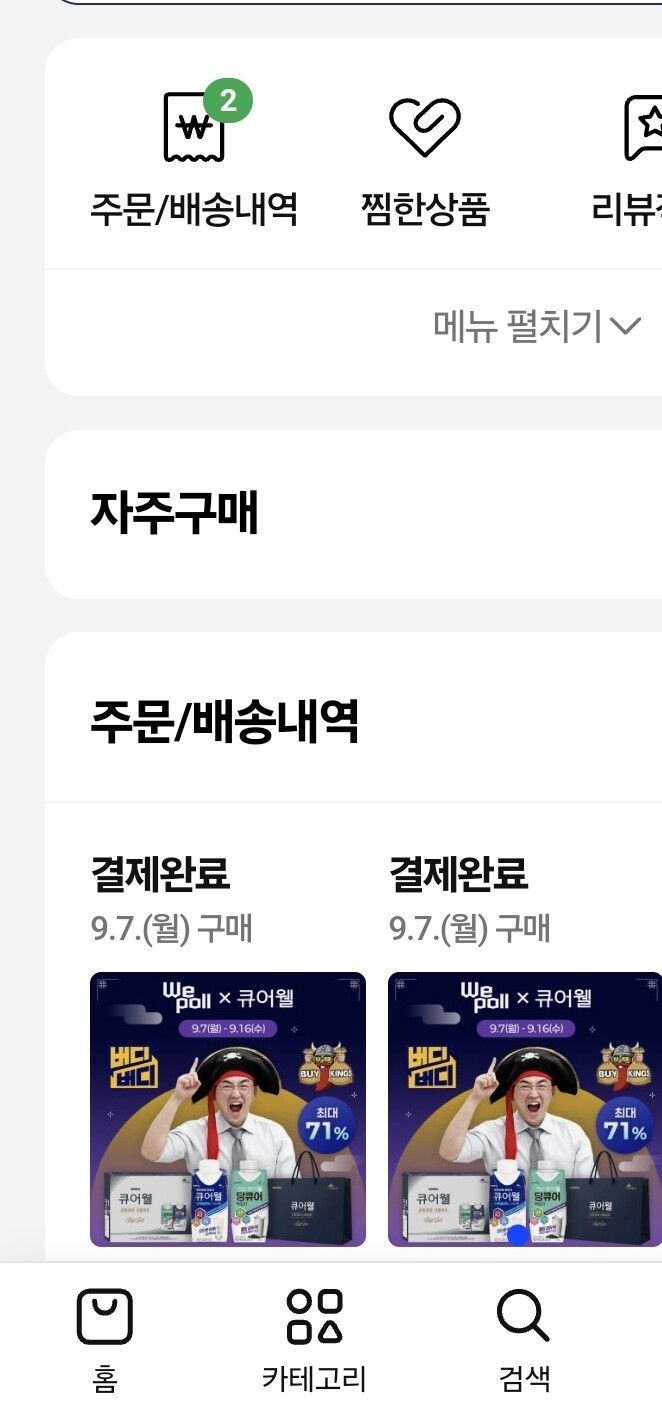Go to the 검색 tab
This screenshot has width=662, height=1406.
(524, 1340)
